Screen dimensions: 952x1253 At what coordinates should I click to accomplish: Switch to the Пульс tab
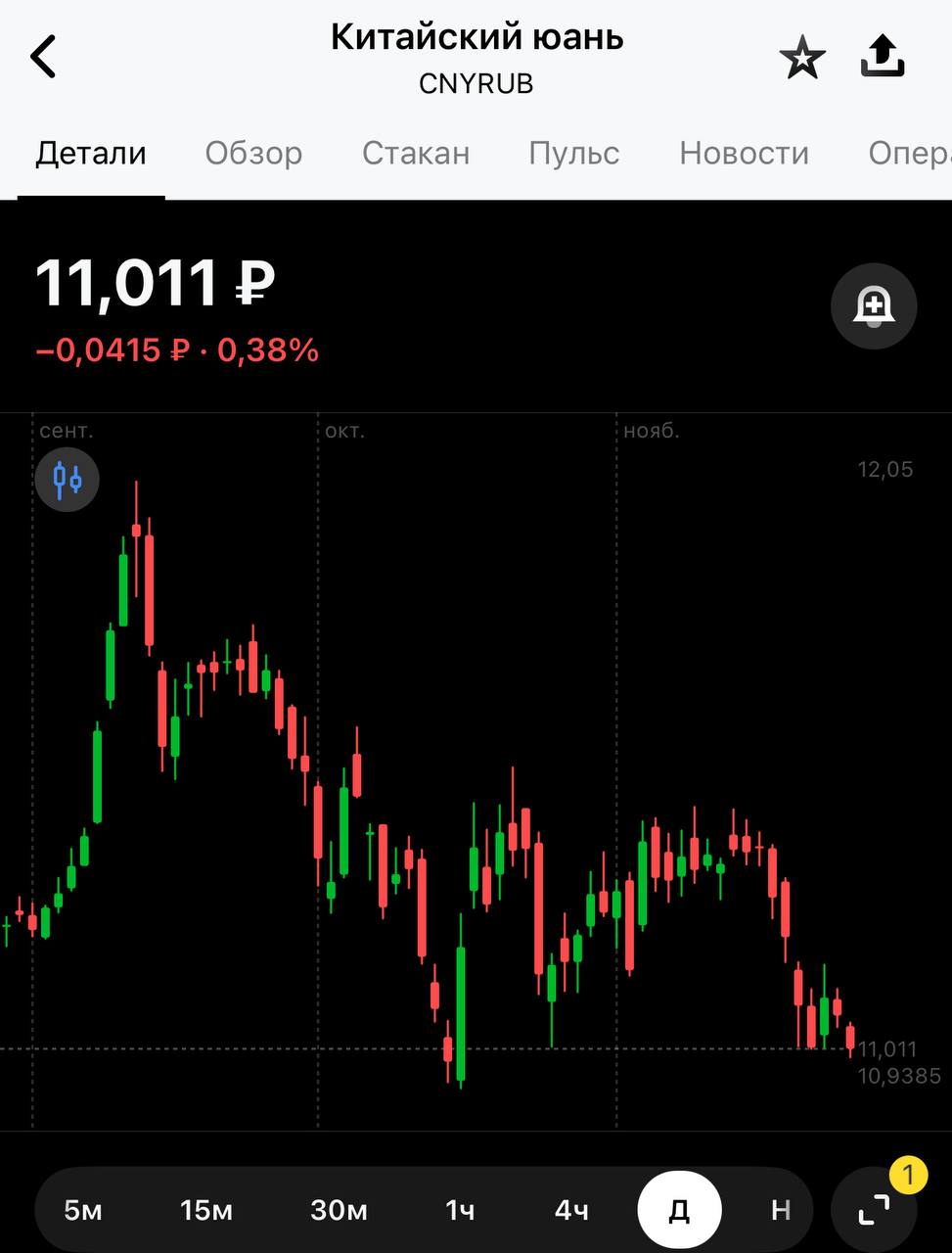tap(574, 154)
